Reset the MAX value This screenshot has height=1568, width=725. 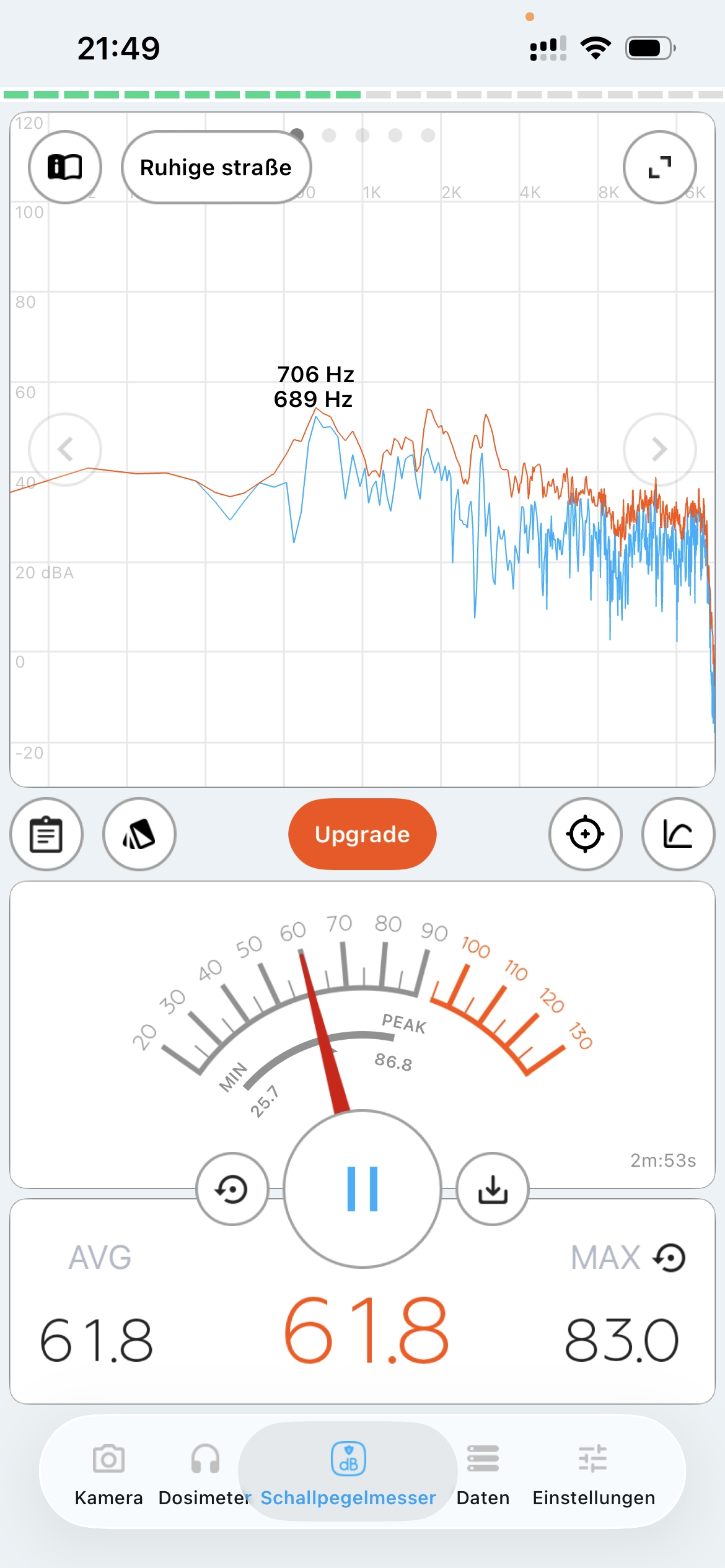670,1258
